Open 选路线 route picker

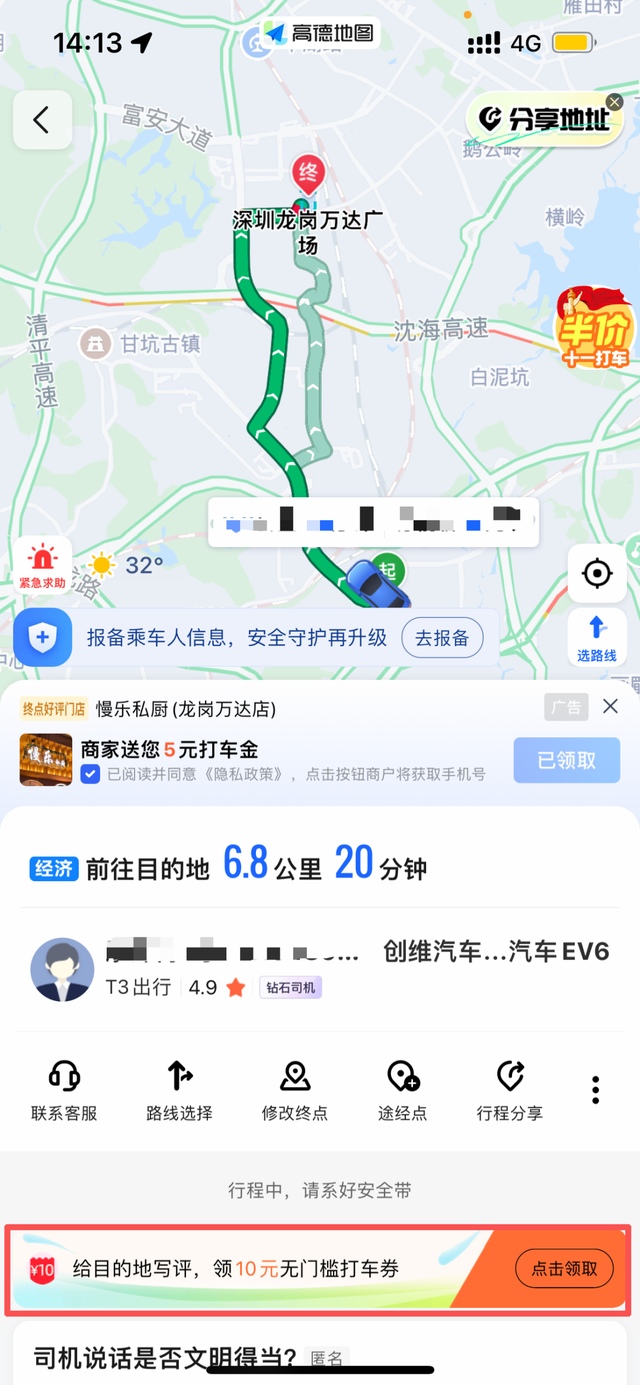click(x=597, y=638)
